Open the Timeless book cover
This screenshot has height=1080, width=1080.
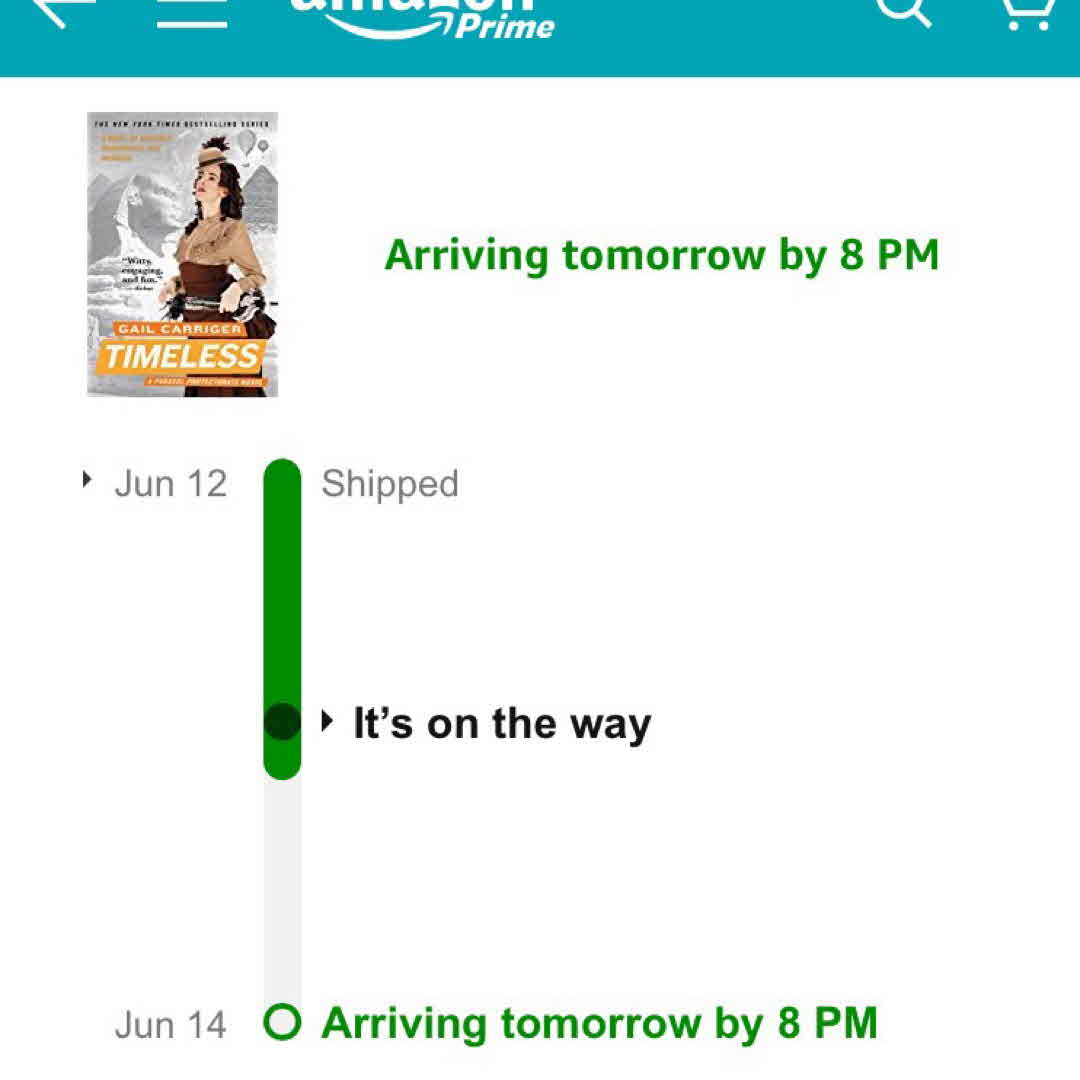(182, 255)
